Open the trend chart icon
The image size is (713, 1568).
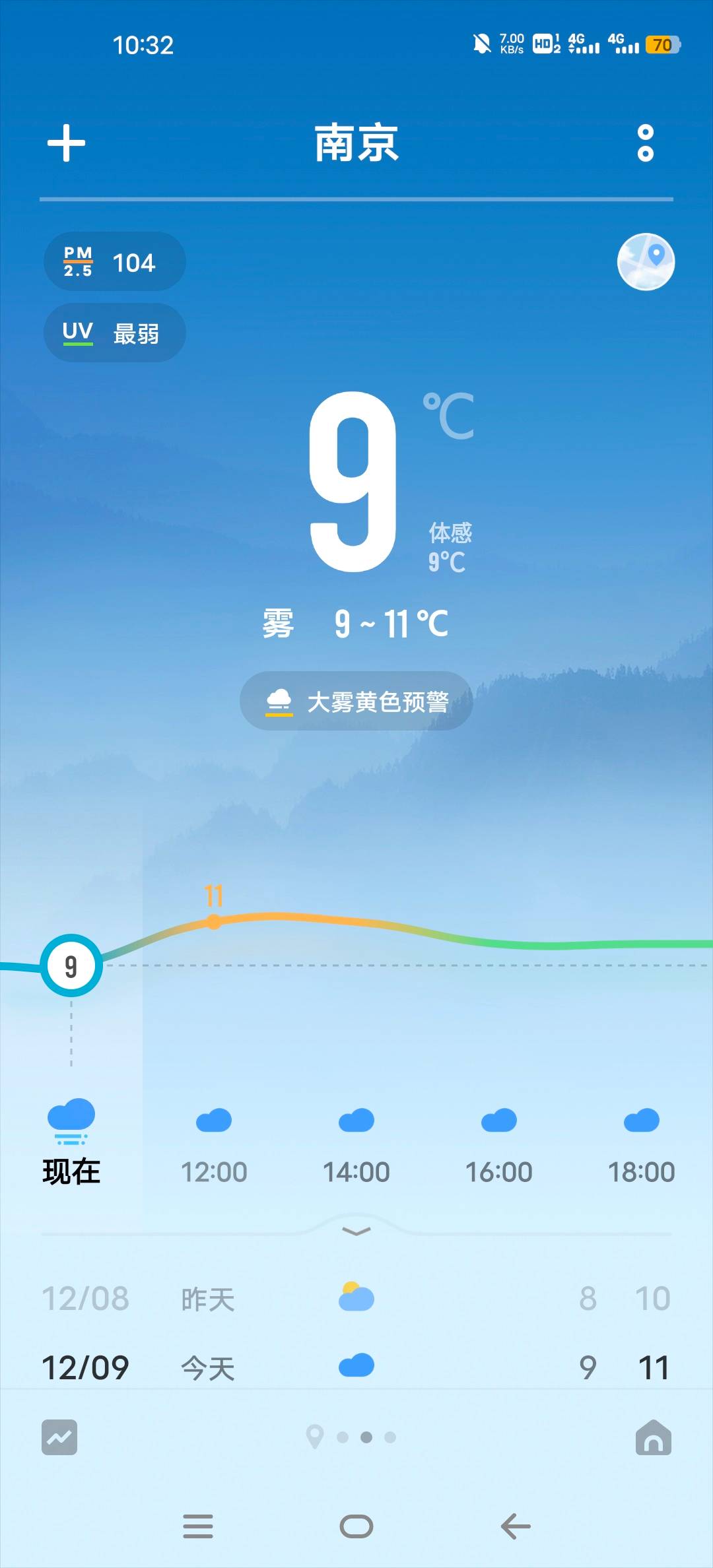(x=59, y=1437)
